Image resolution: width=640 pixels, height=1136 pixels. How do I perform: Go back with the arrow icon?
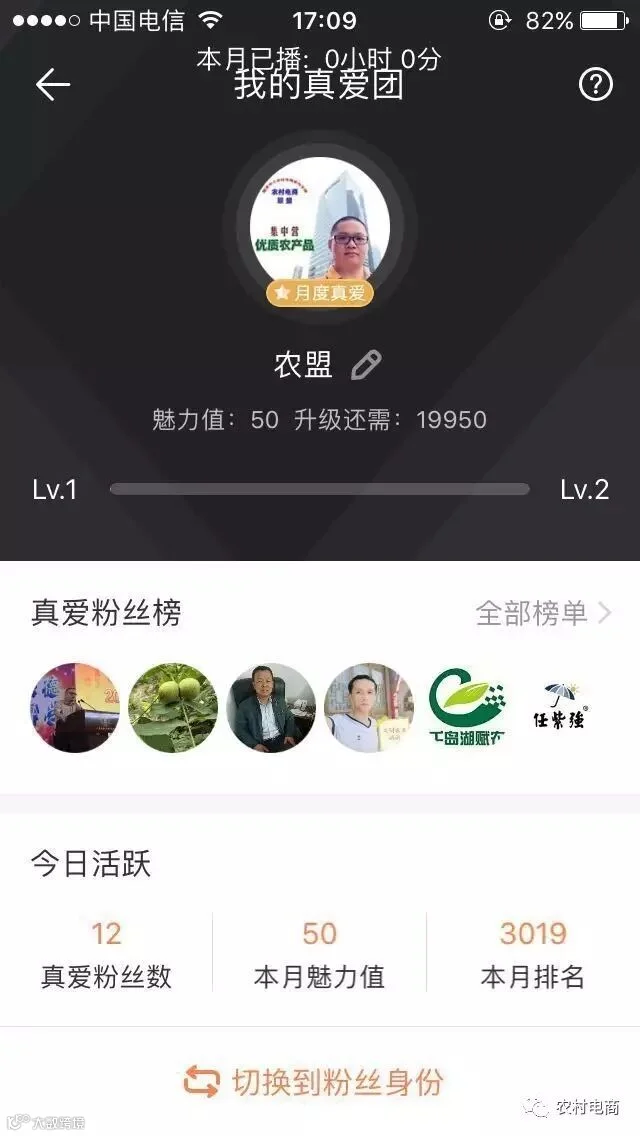53,85
